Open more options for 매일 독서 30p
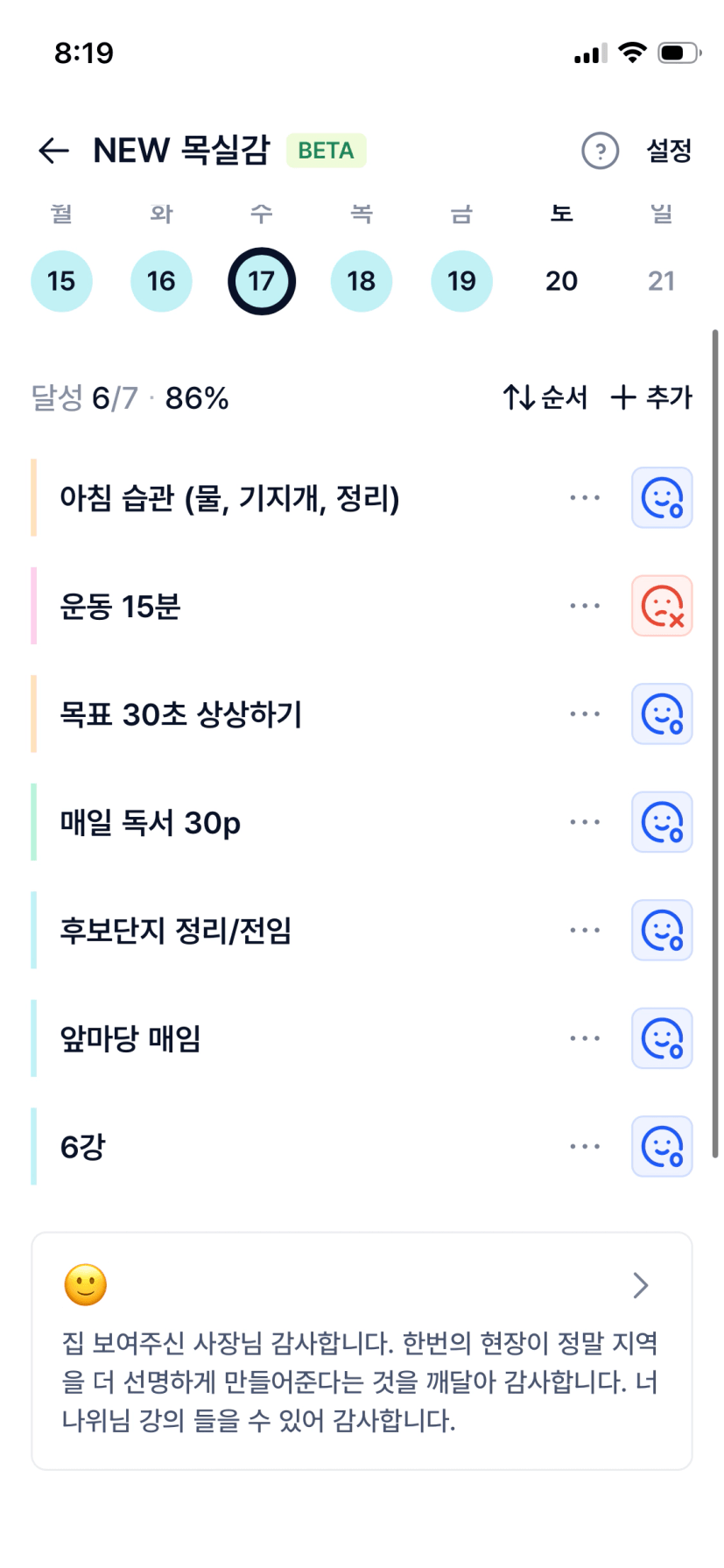Image resolution: width=724 pixels, height=1568 pixels. (584, 822)
